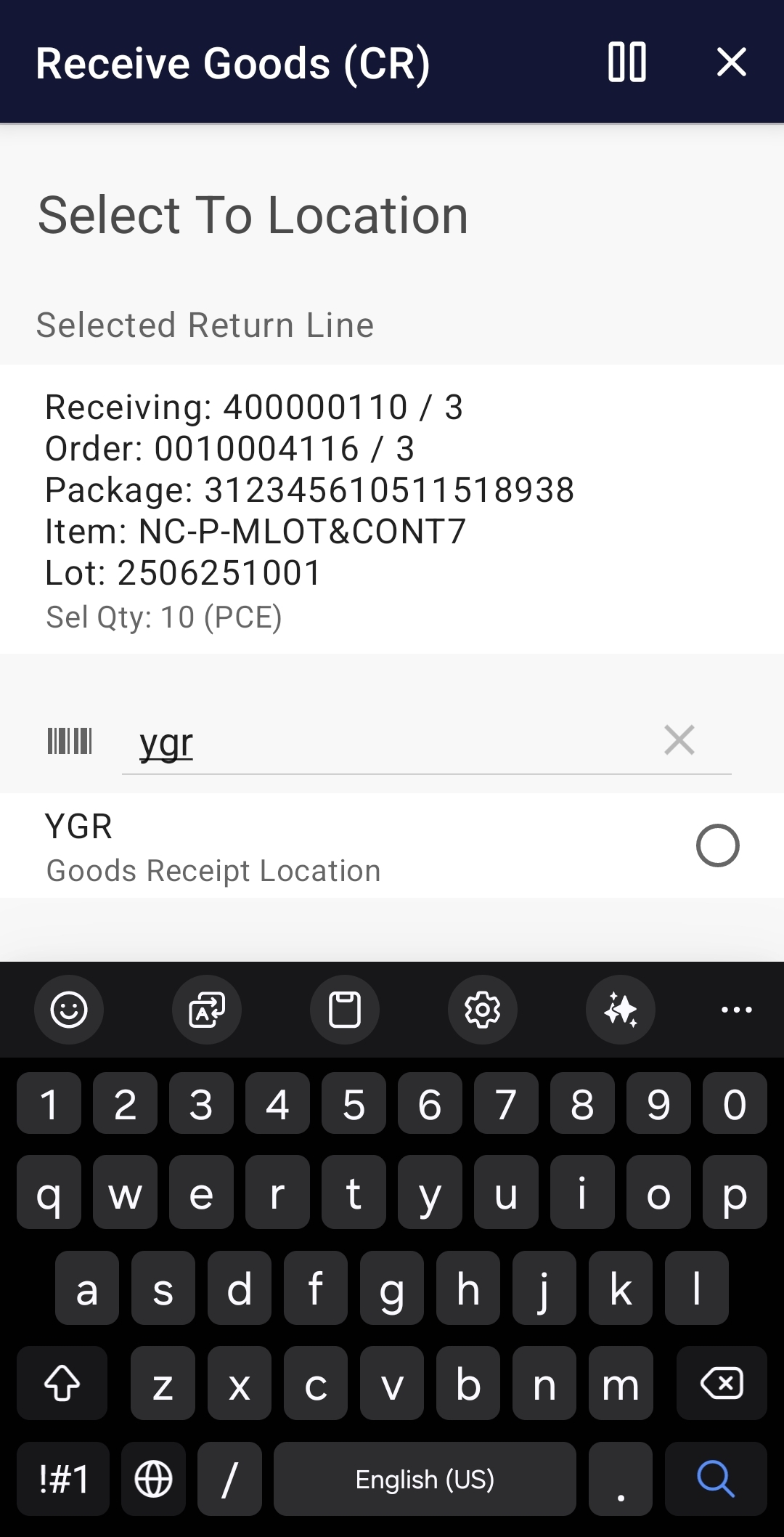Tap the English (US) spacebar
Viewport: 784px width, 1537px height.
click(425, 1480)
